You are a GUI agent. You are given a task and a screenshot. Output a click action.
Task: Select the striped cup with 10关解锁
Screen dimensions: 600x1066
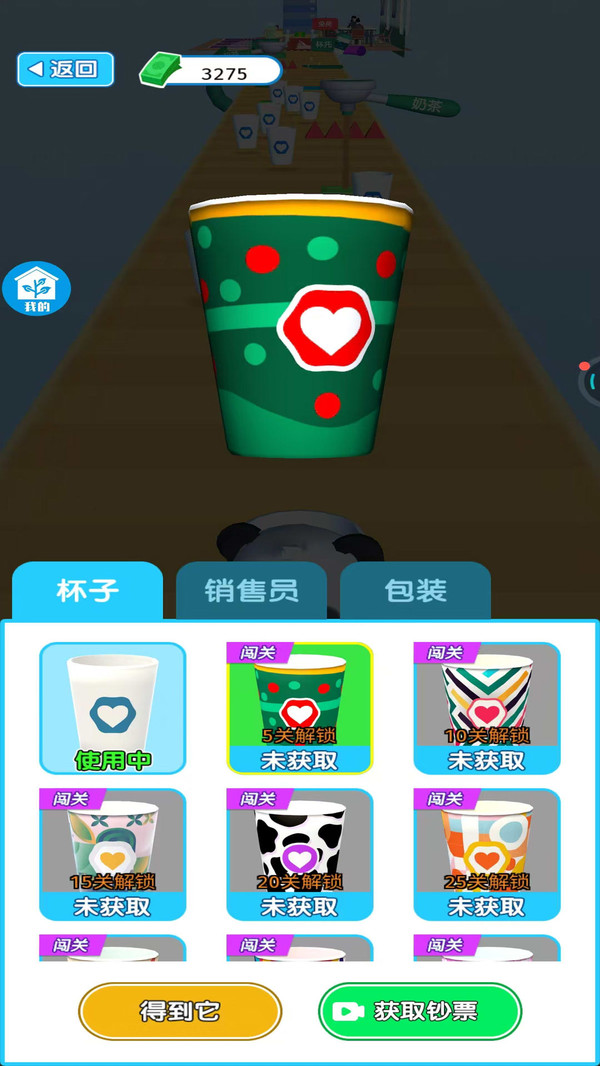click(x=487, y=708)
